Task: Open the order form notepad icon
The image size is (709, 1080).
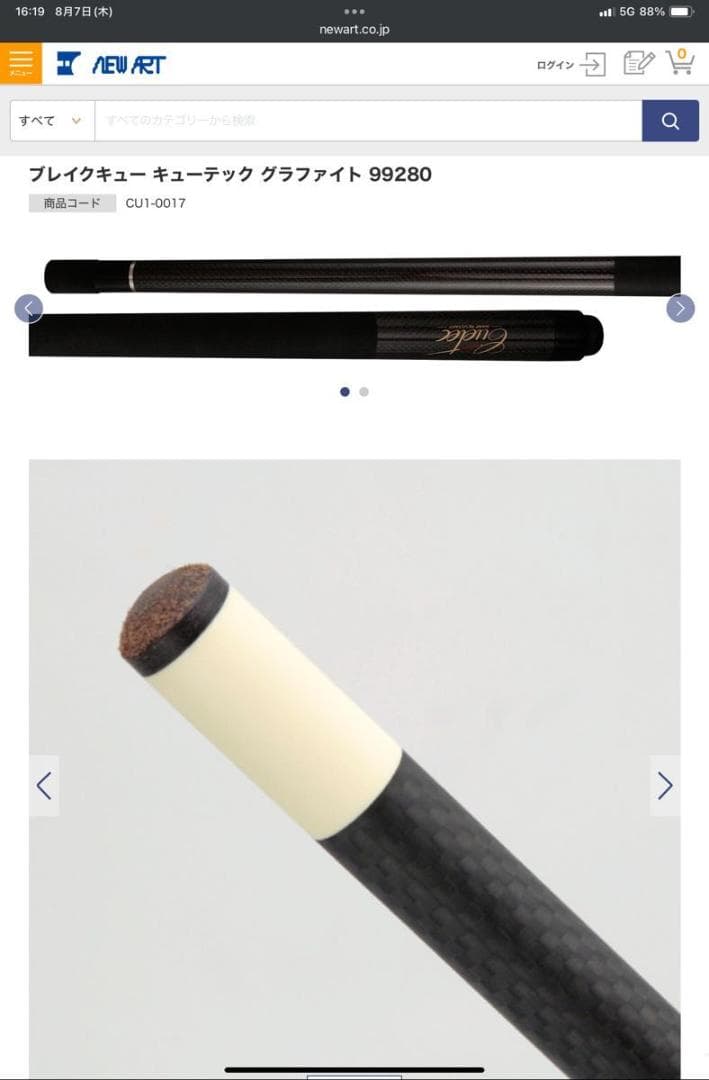Action: (638, 63)
